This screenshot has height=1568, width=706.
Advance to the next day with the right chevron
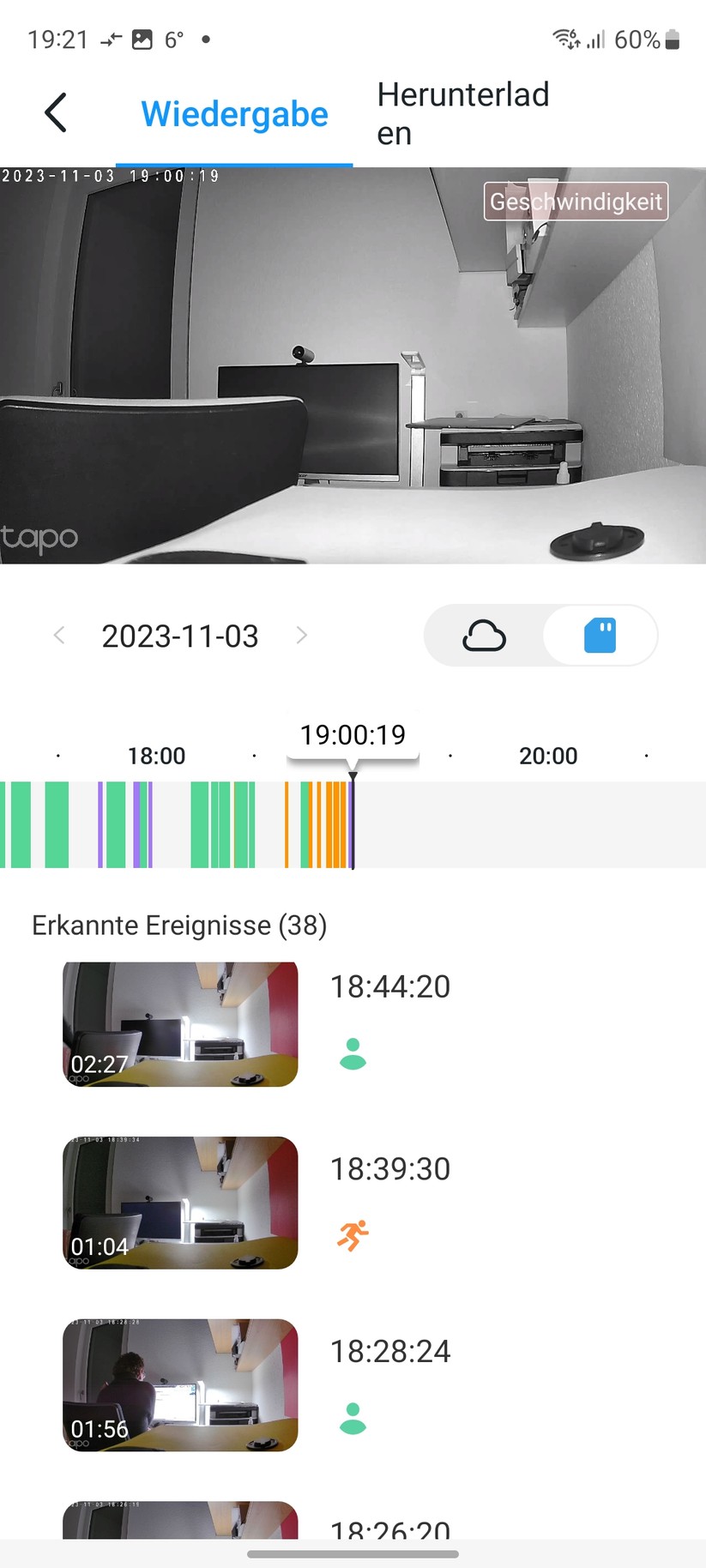point(301,636)
